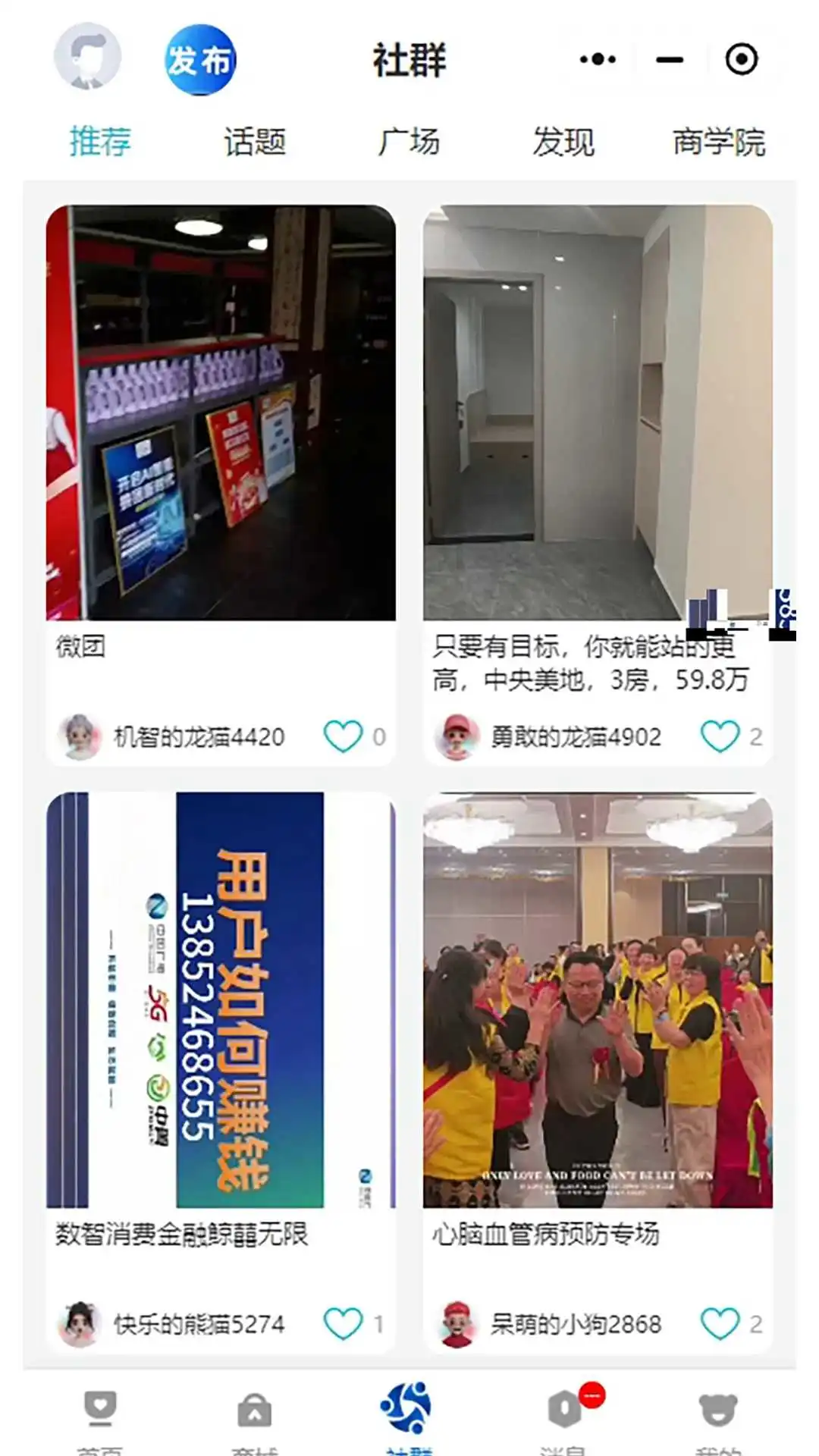Select the 推荐 tab
819x1456 pixels.
[x=100, y=142]
